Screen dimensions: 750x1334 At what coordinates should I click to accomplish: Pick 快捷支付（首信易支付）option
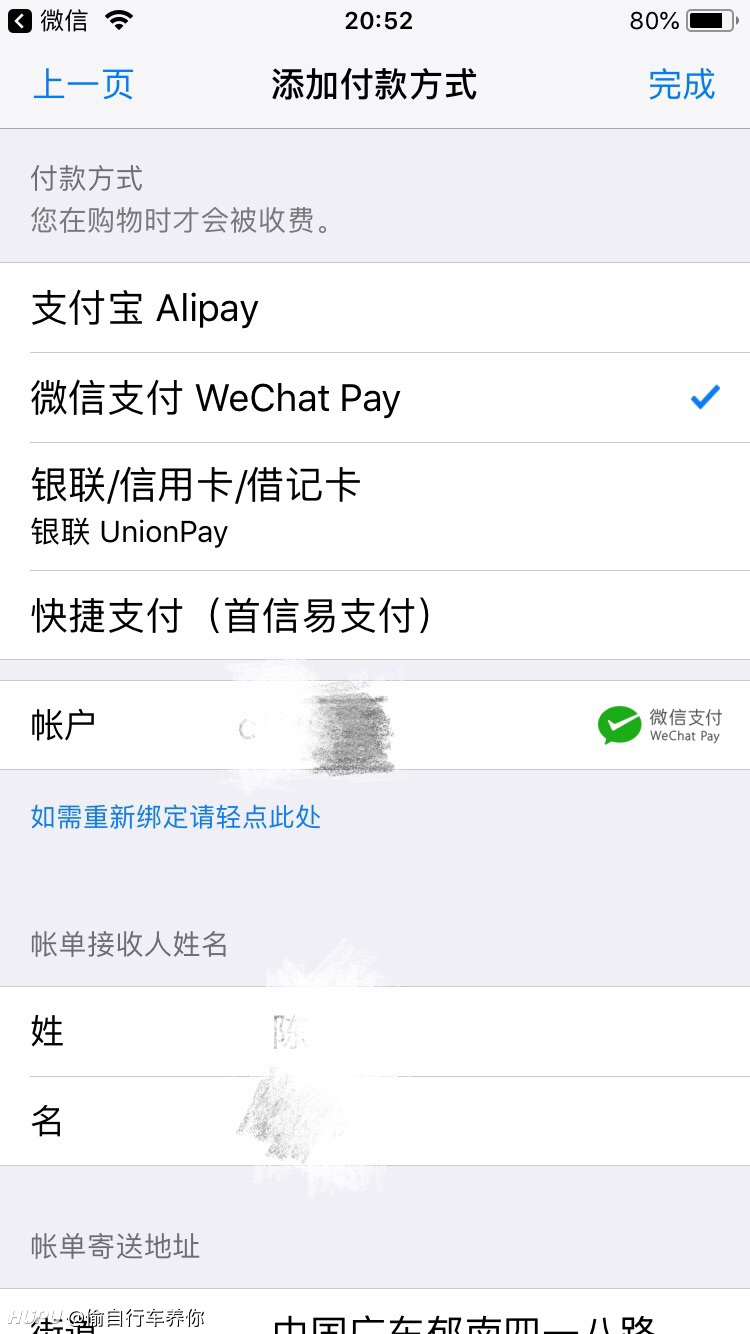375,616
